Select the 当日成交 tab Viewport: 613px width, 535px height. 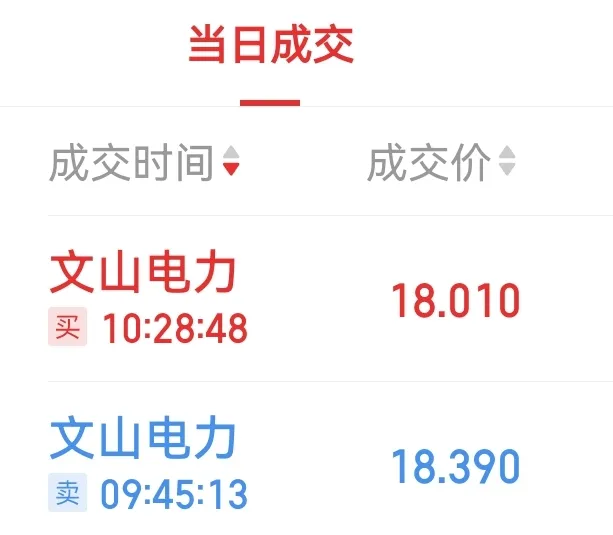(x=271, y=44)
